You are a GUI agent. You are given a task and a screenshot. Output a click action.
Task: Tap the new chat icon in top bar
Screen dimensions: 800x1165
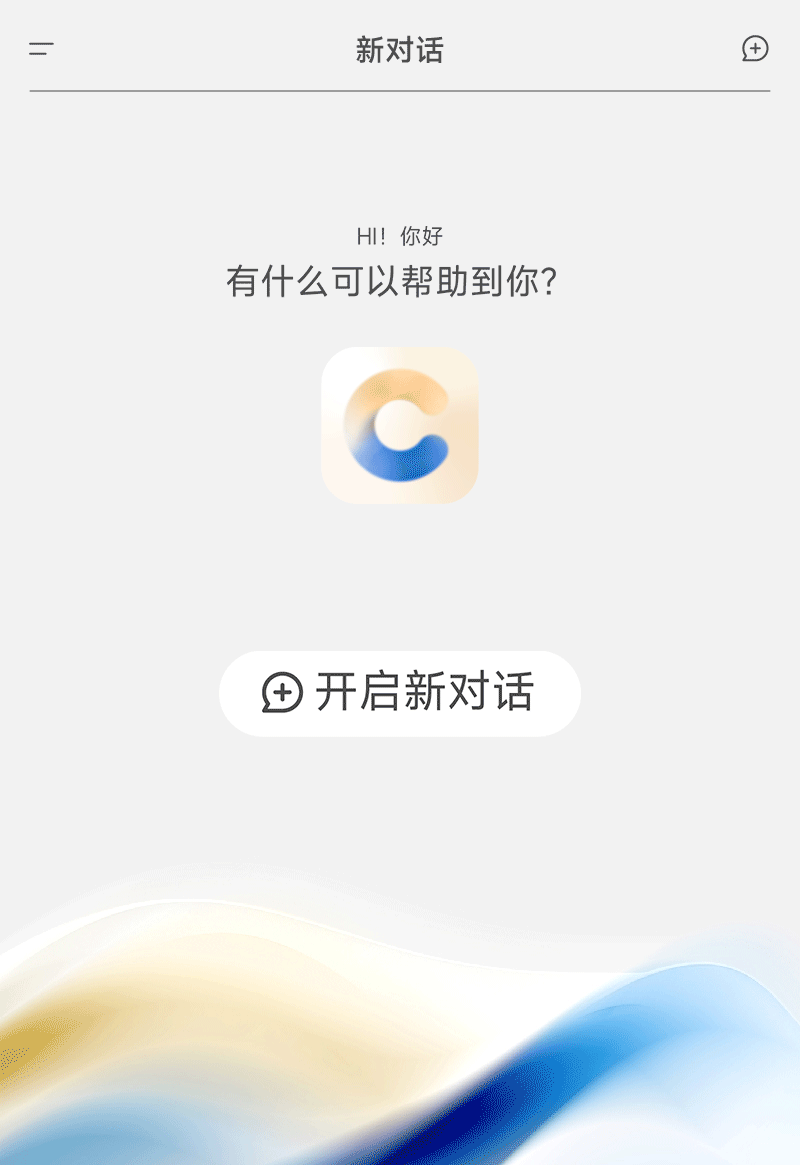[755, 49]
